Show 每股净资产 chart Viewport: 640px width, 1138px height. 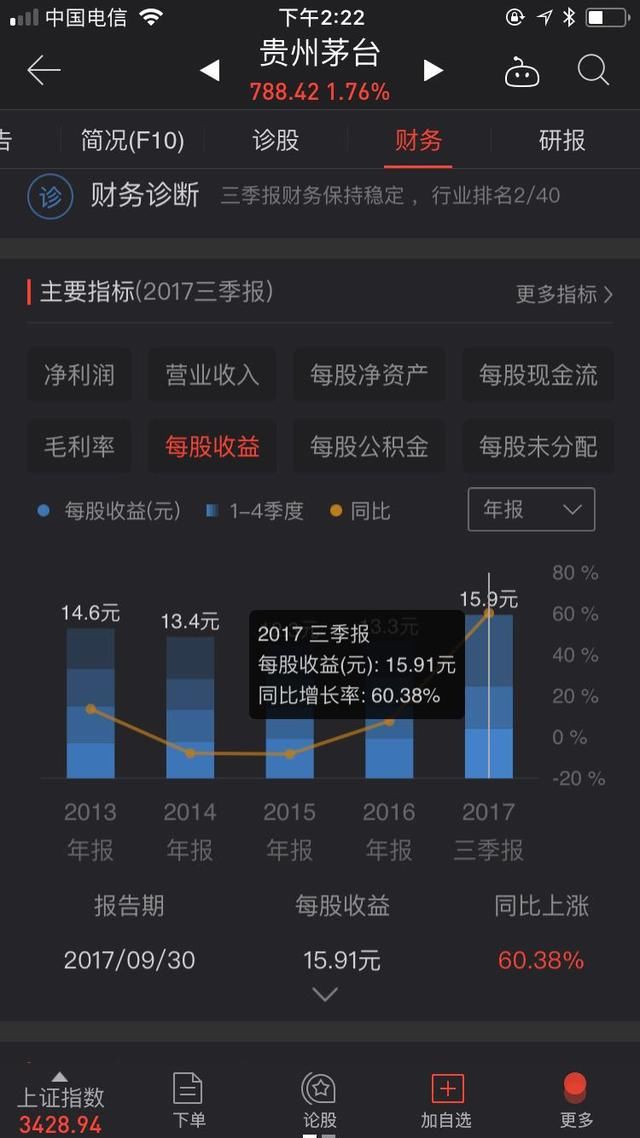[369, 375]
